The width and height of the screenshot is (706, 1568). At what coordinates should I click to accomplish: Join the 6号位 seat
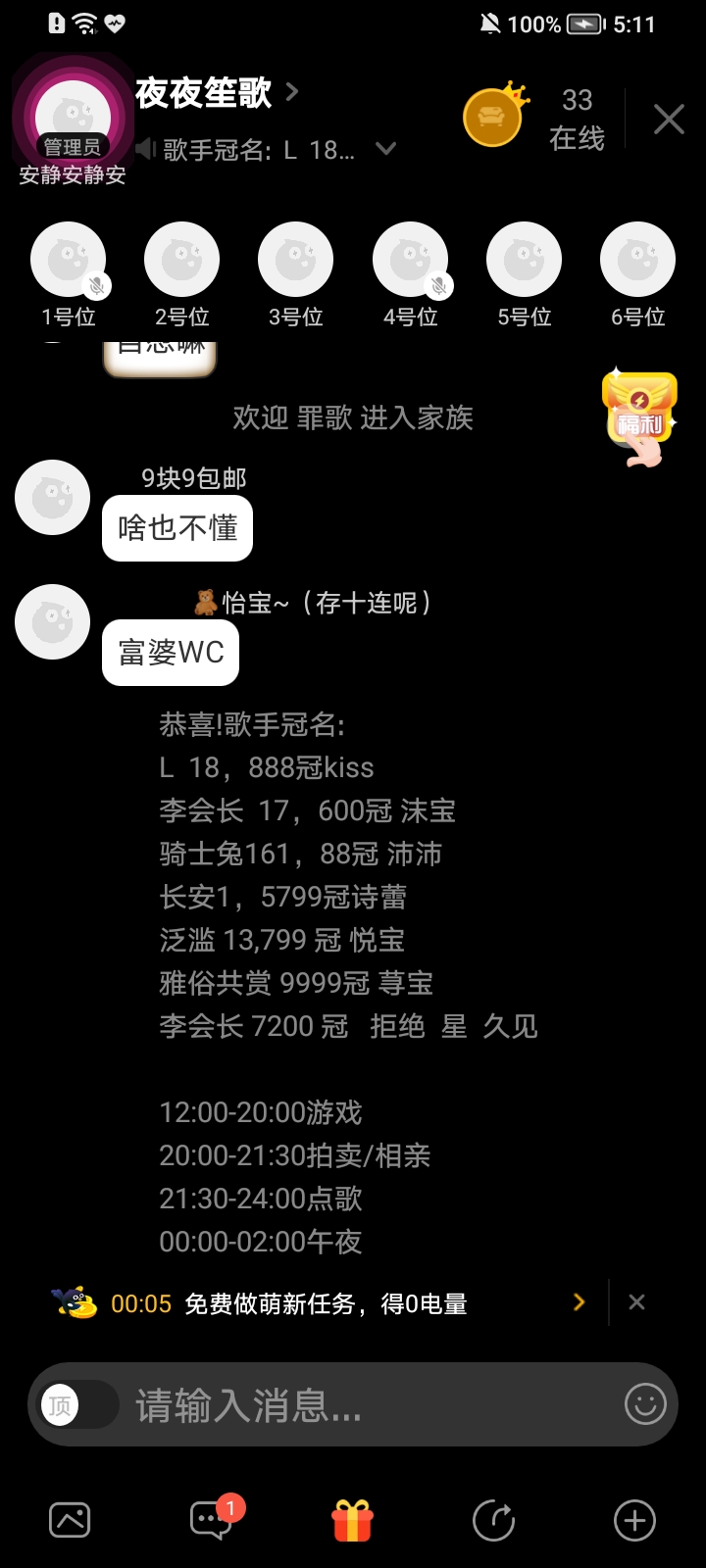coord(637,260)
